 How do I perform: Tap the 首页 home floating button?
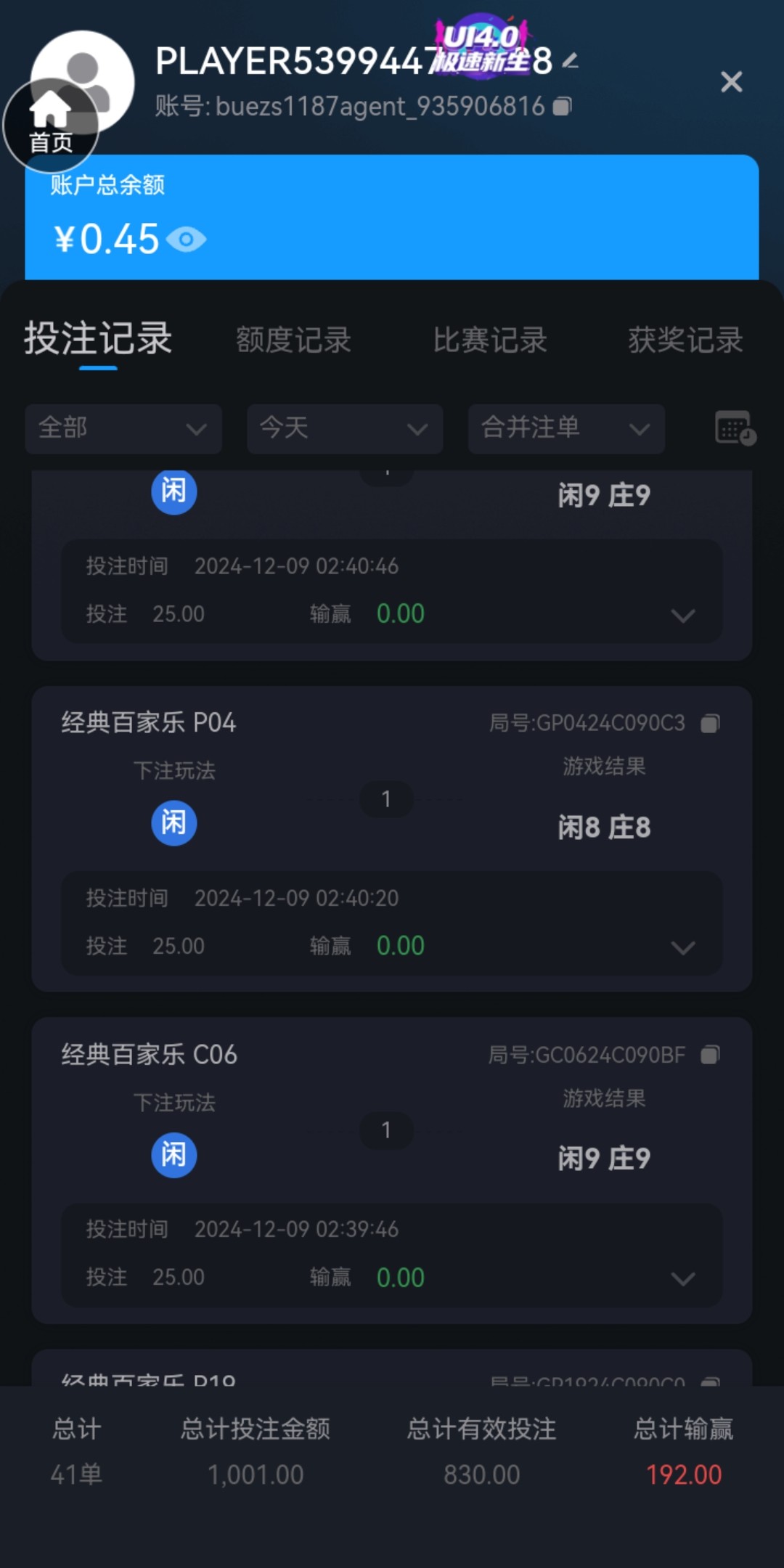51,125
